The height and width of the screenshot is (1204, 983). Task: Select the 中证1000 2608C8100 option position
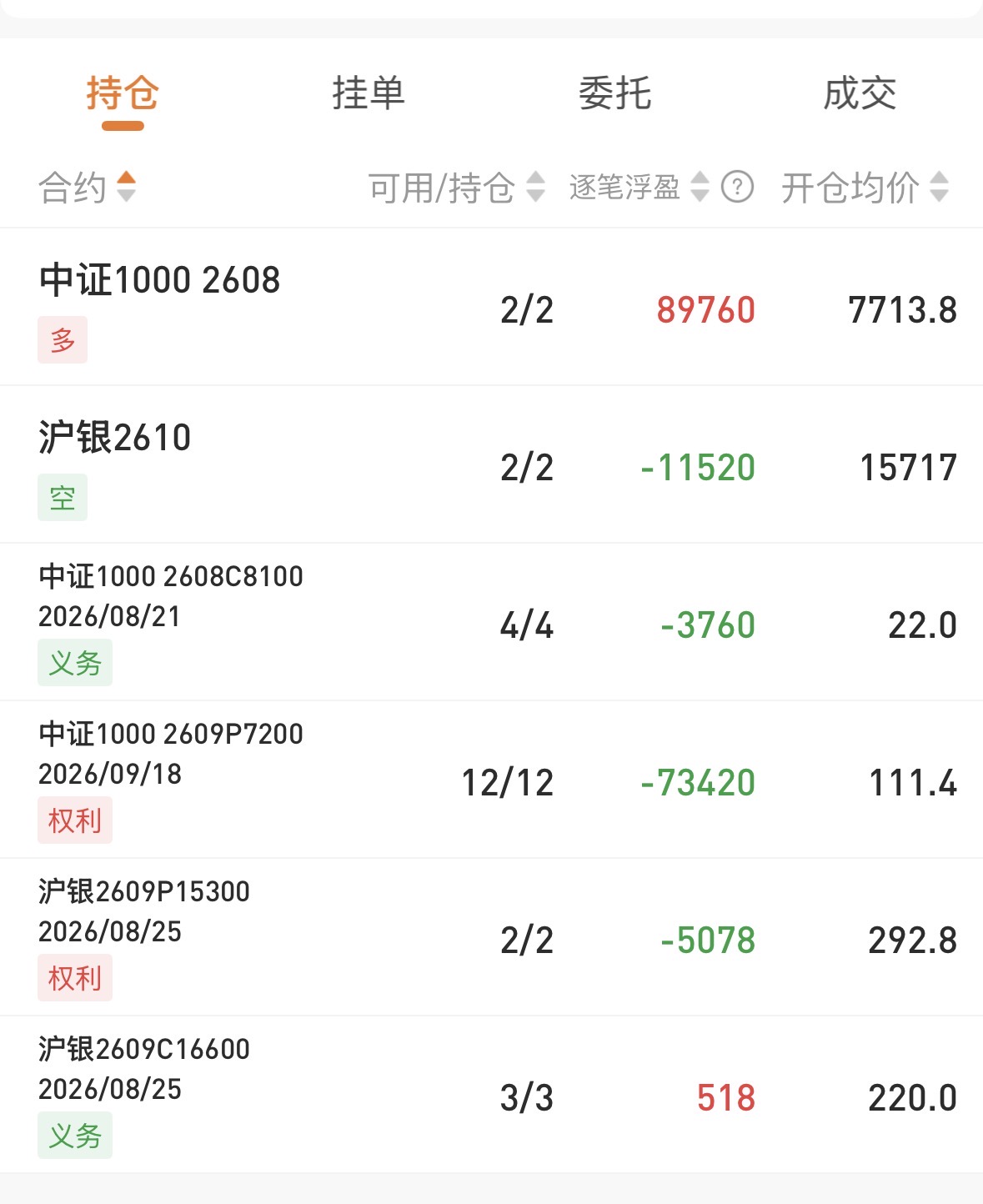(491, 622)
